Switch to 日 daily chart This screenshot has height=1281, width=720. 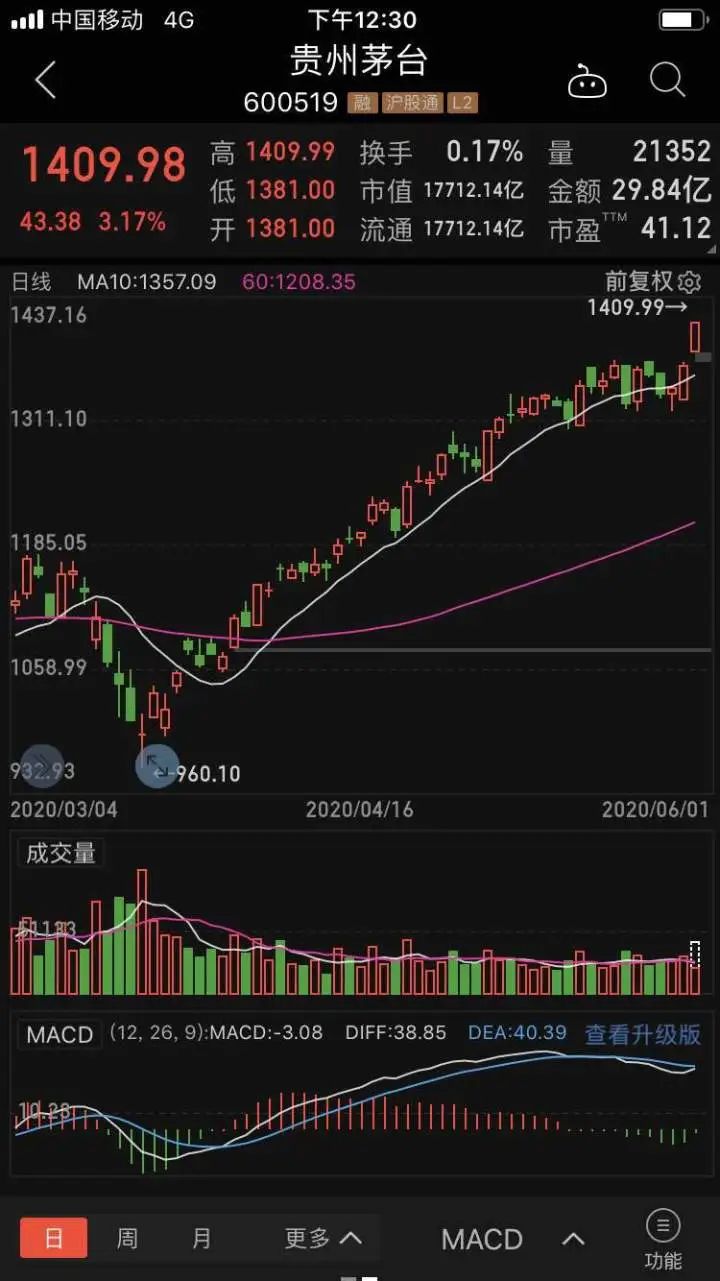[53, 1238]
